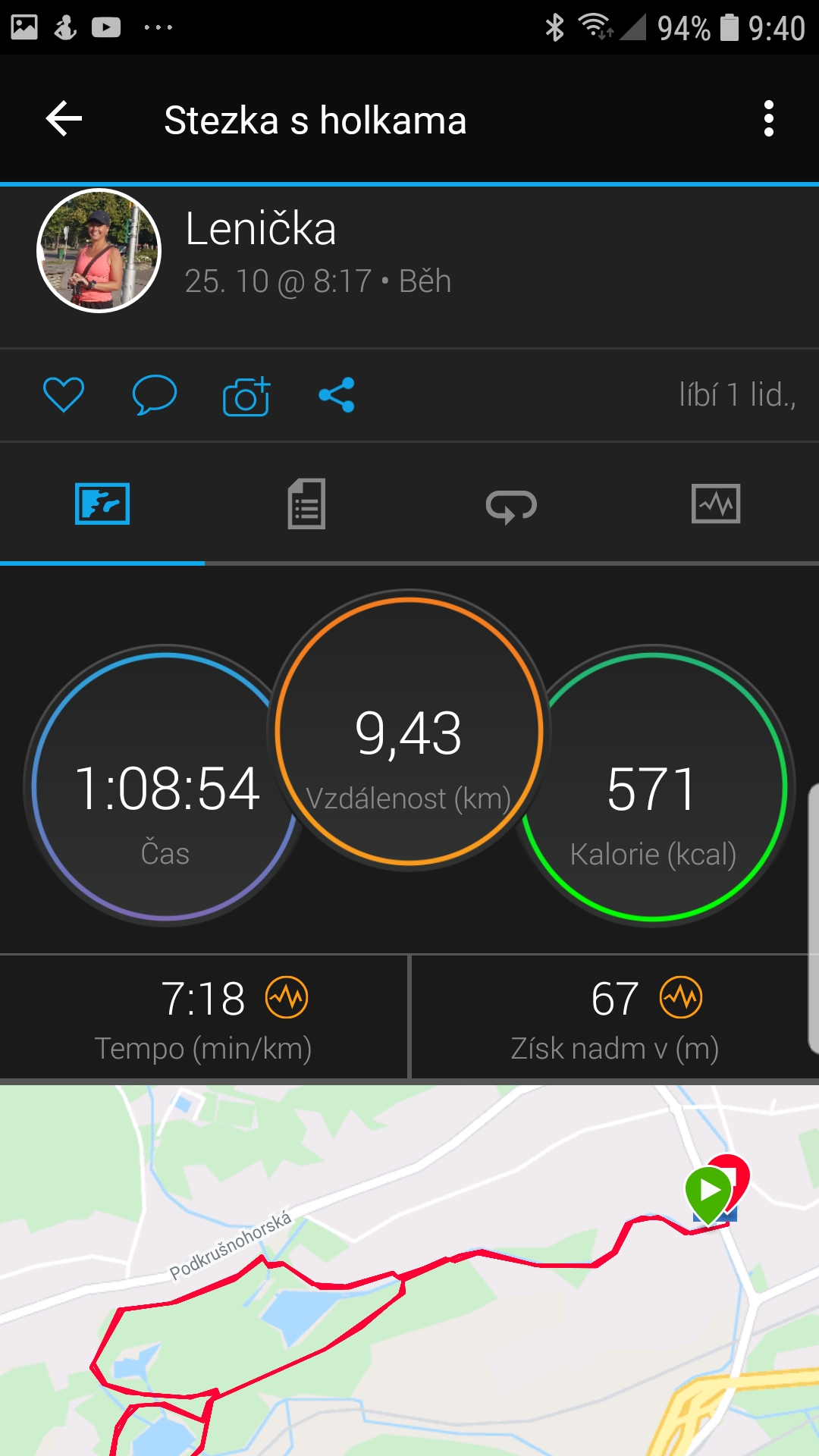Open the pace chart icon next to 7:18
Screen dimensions: 819x1456
click(x=287, y=998)
